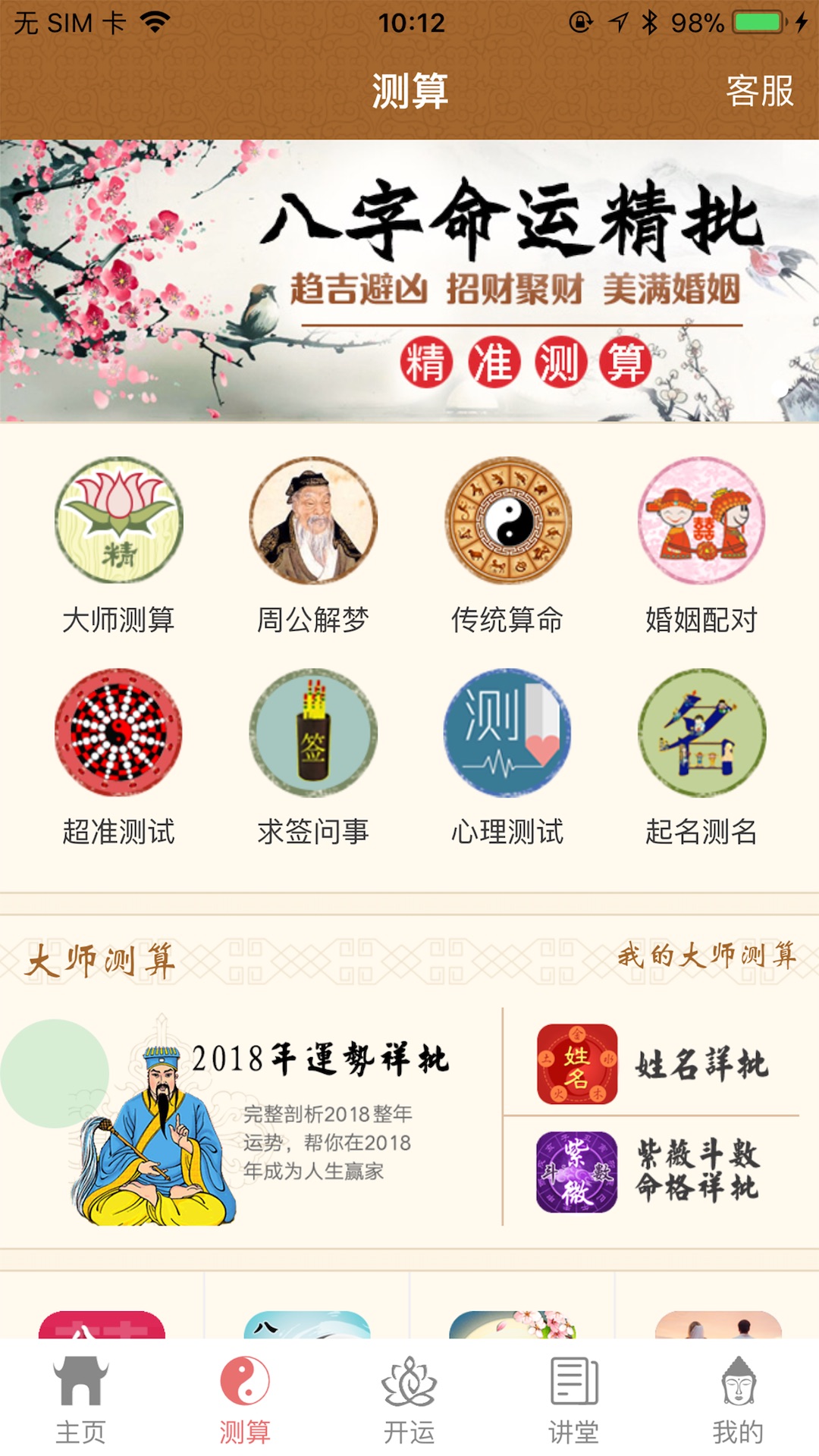Switch to the 主页 tab

80,1400
